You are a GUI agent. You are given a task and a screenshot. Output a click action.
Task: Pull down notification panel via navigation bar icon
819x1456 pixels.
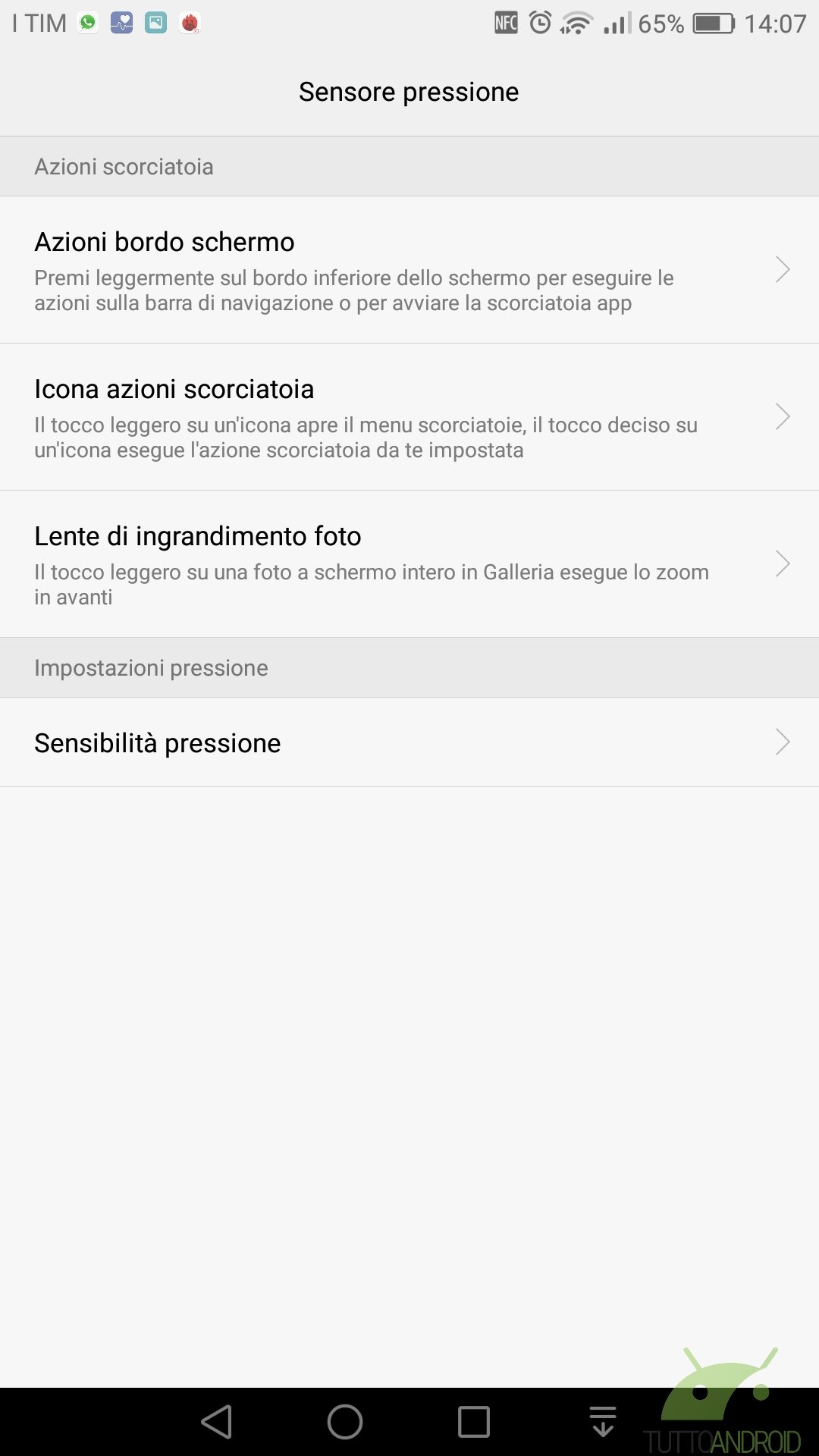point(603,1422)
